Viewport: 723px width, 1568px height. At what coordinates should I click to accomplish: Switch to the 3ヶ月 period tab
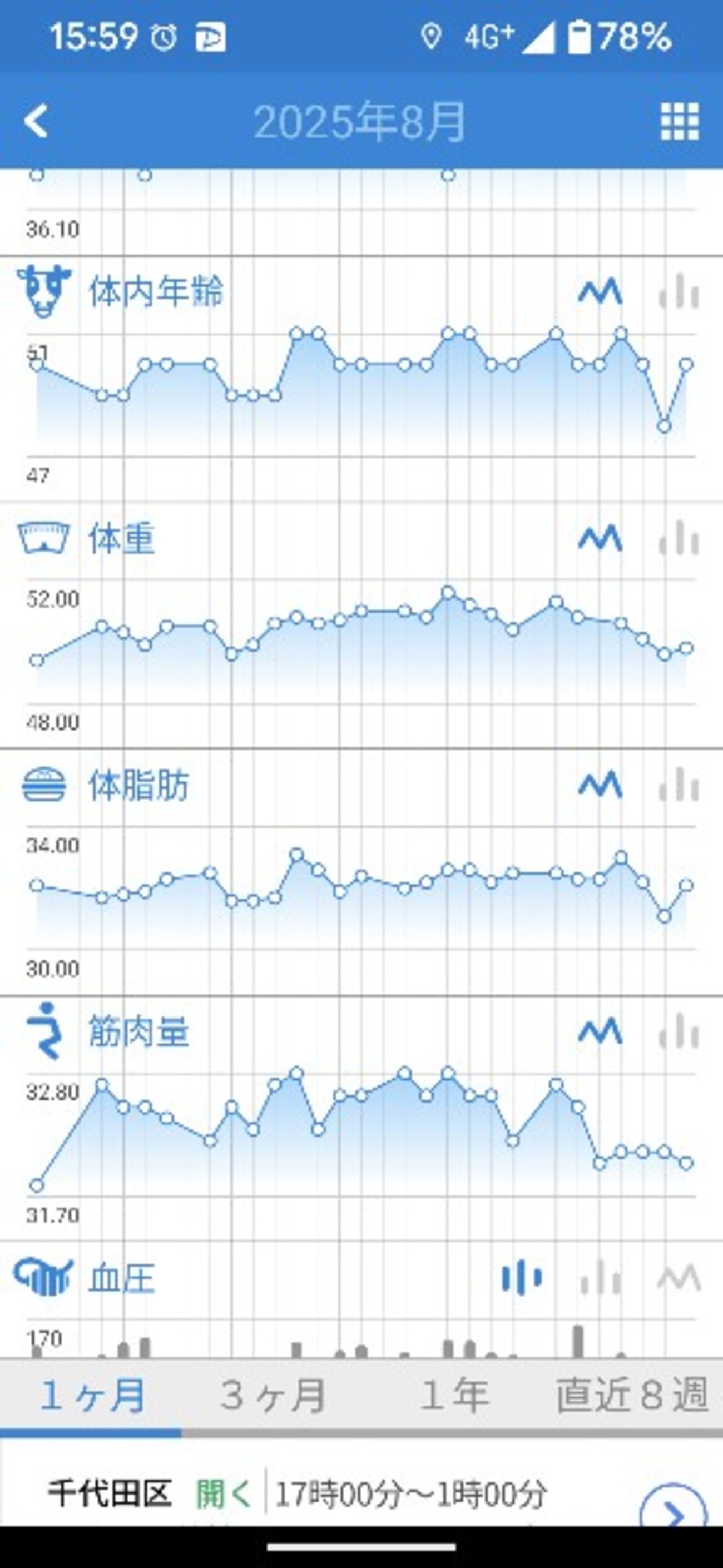tap(273, 1395)
